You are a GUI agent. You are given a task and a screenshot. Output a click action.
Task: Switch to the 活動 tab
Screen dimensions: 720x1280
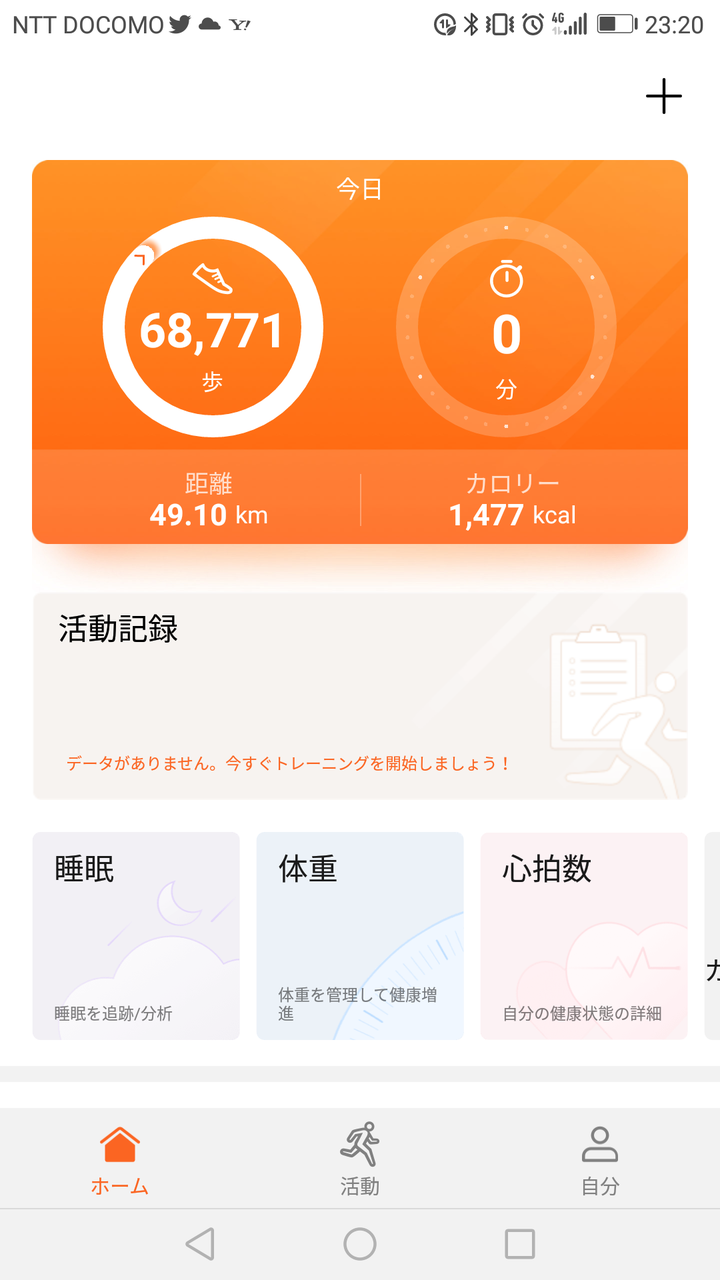360,1160
